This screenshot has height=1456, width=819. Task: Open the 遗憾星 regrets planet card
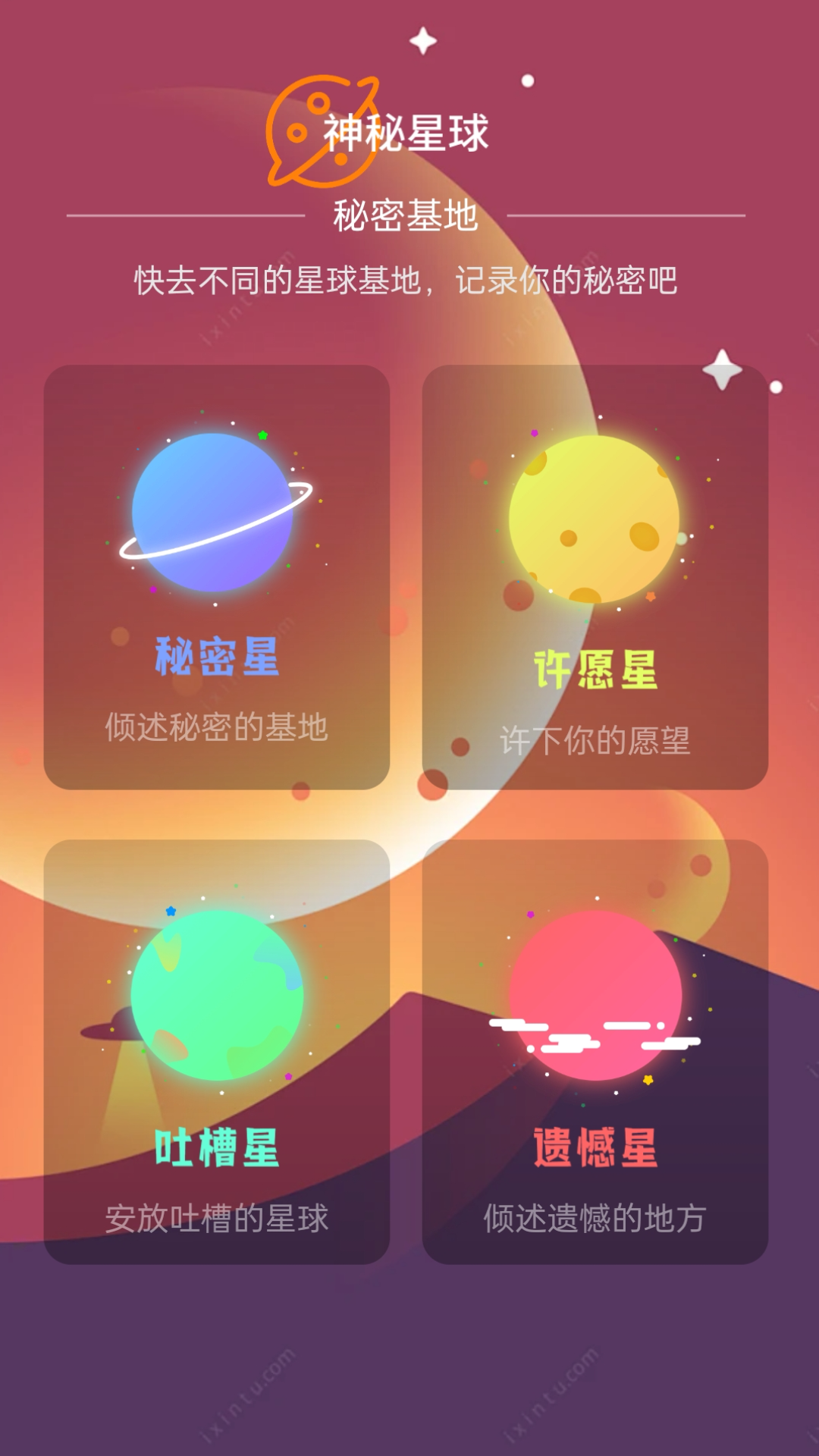tap(595, 1052)
